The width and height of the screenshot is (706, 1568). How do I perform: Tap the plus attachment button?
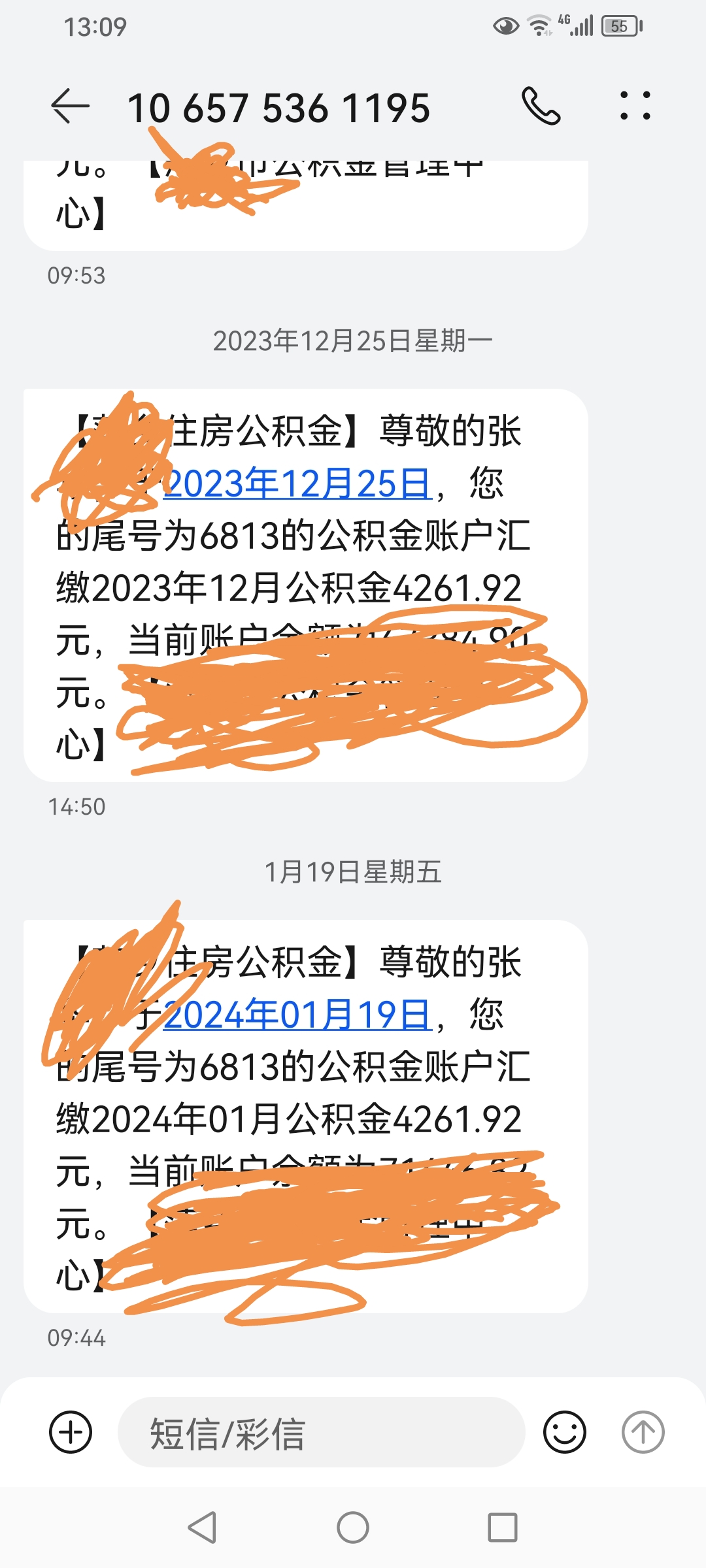click(71, 1432)
